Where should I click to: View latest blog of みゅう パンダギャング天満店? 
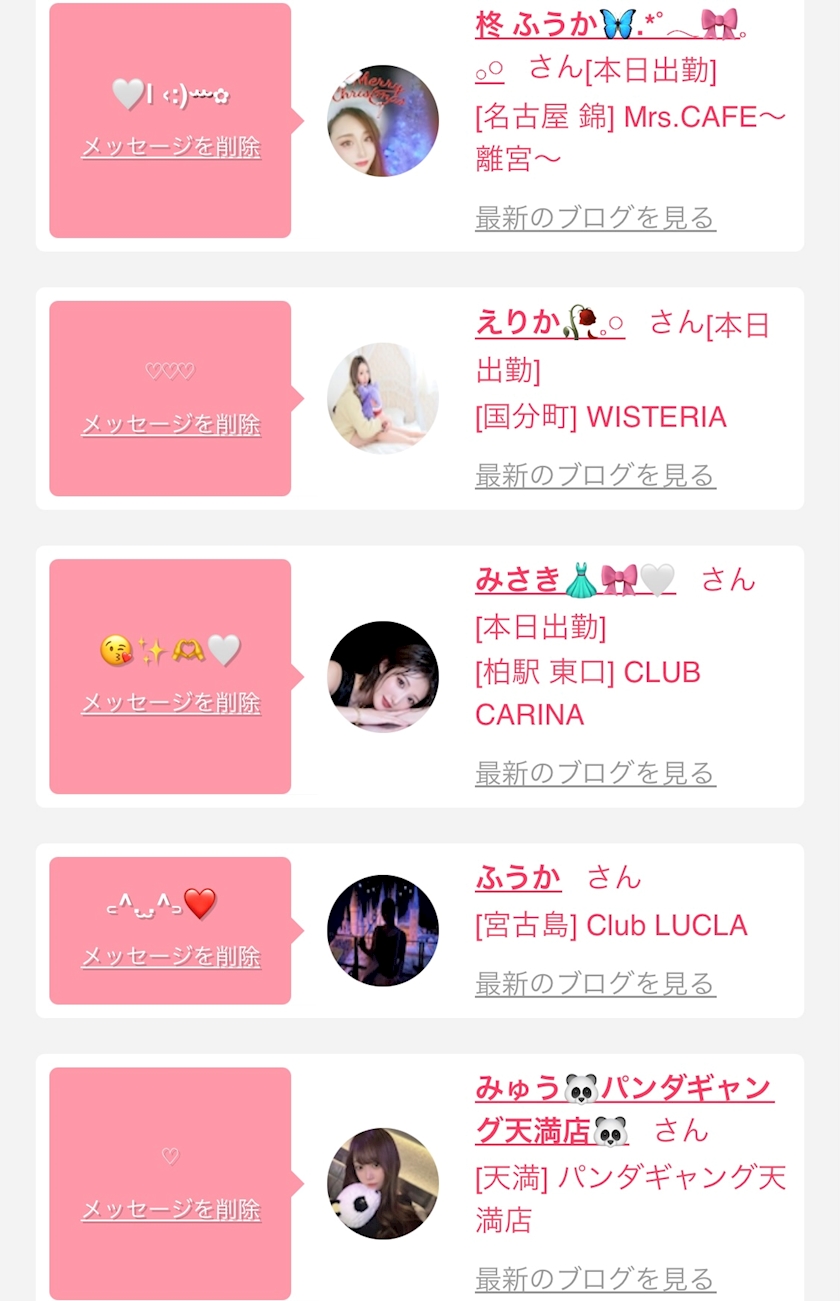[595, 1278]
